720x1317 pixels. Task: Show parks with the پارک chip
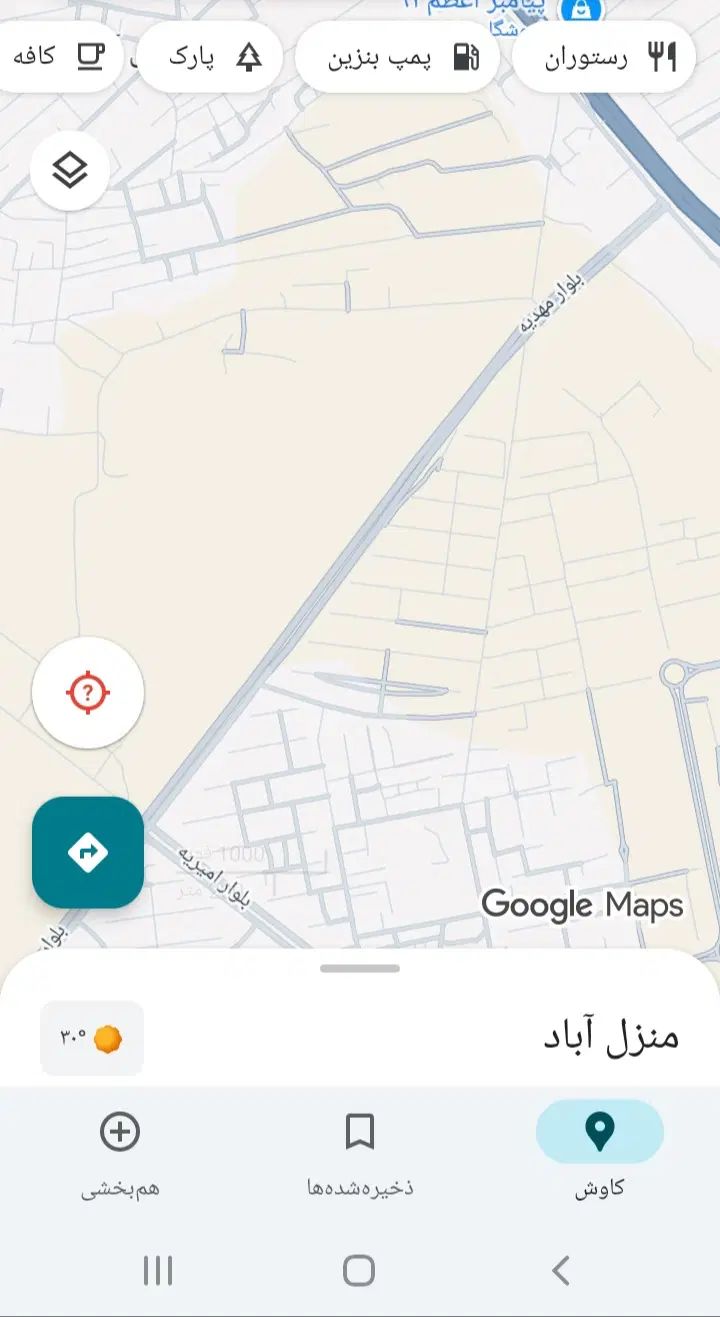point(209,58)
